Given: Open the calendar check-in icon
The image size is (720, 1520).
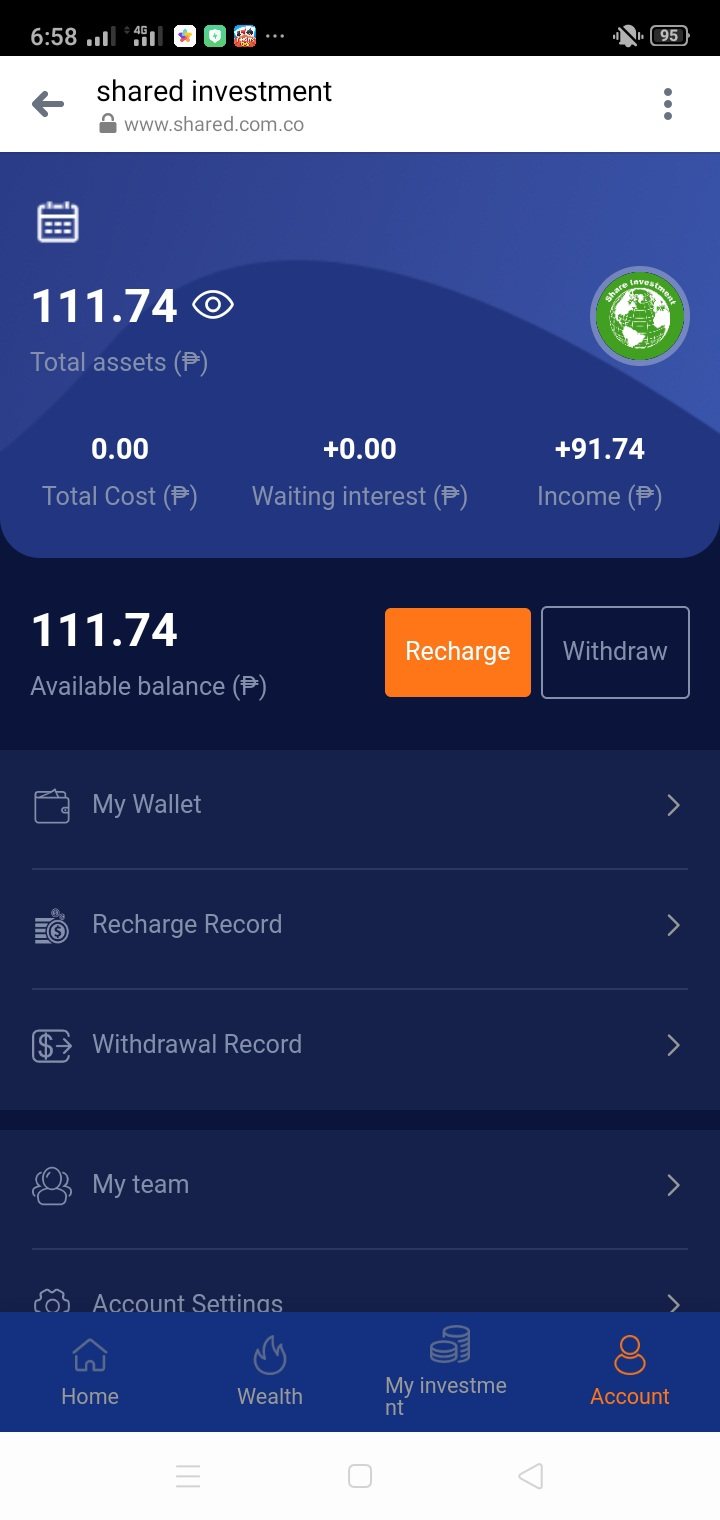Looking at the screenshot, I should [x=58, y=222].
